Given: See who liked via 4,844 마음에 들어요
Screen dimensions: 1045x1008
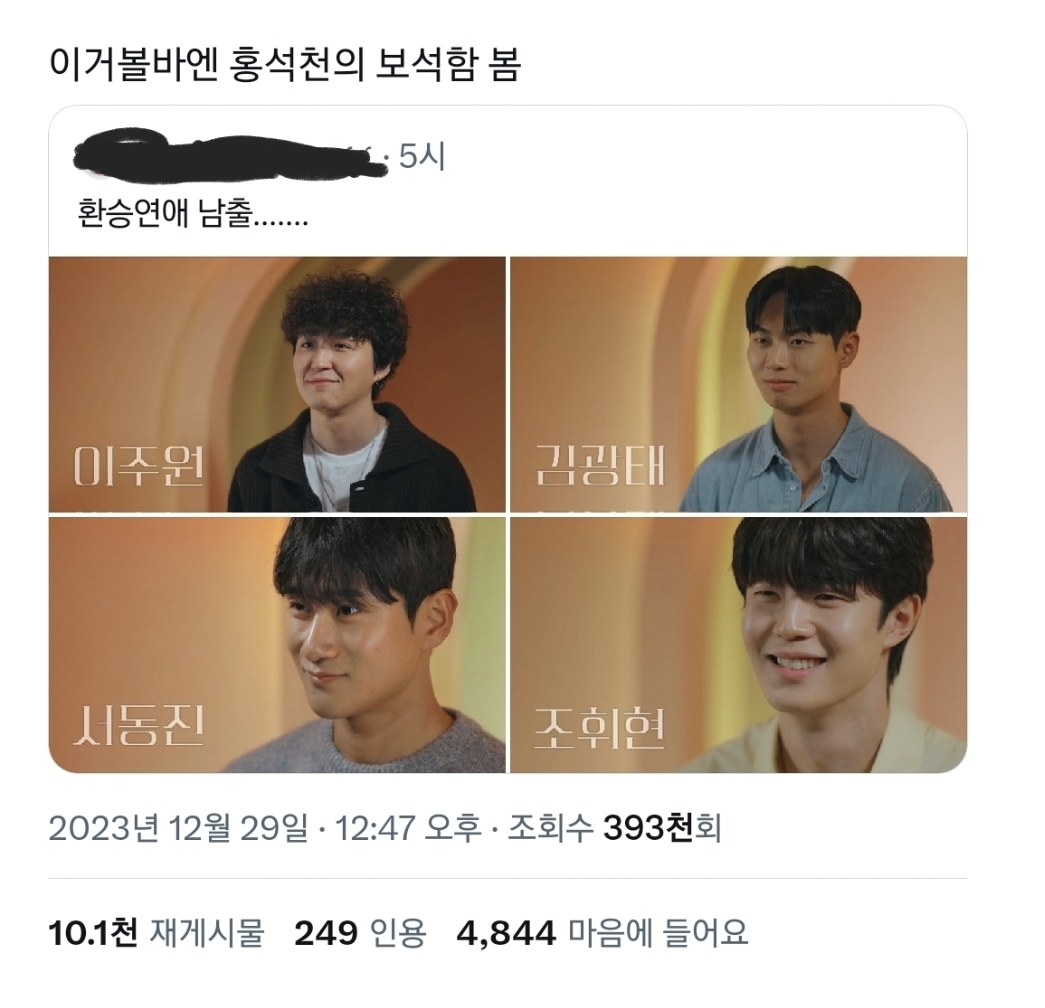Looking at the screenshot, I should click(602, 933).
